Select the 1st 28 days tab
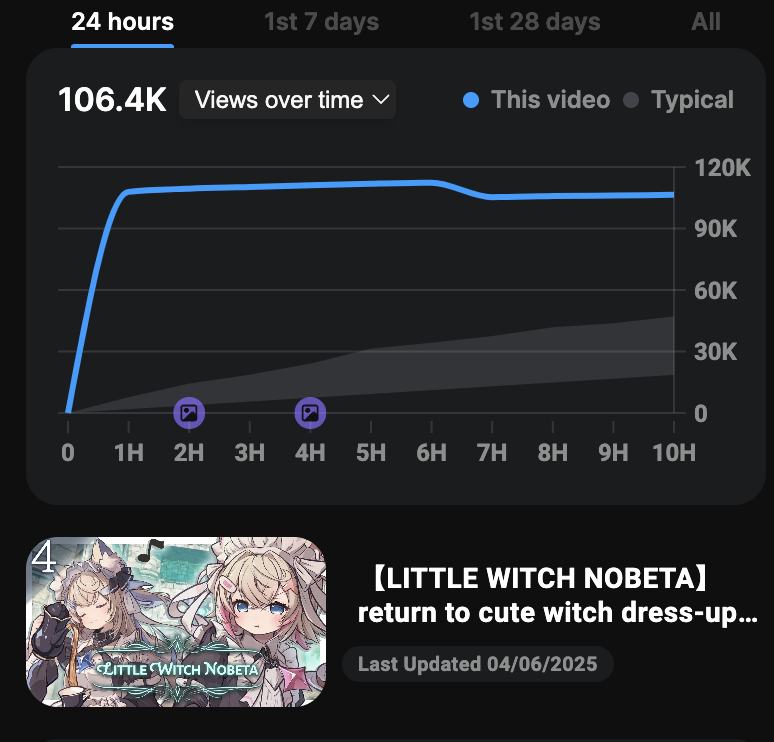Screen dimensions: 774x742 pos(535,22)
